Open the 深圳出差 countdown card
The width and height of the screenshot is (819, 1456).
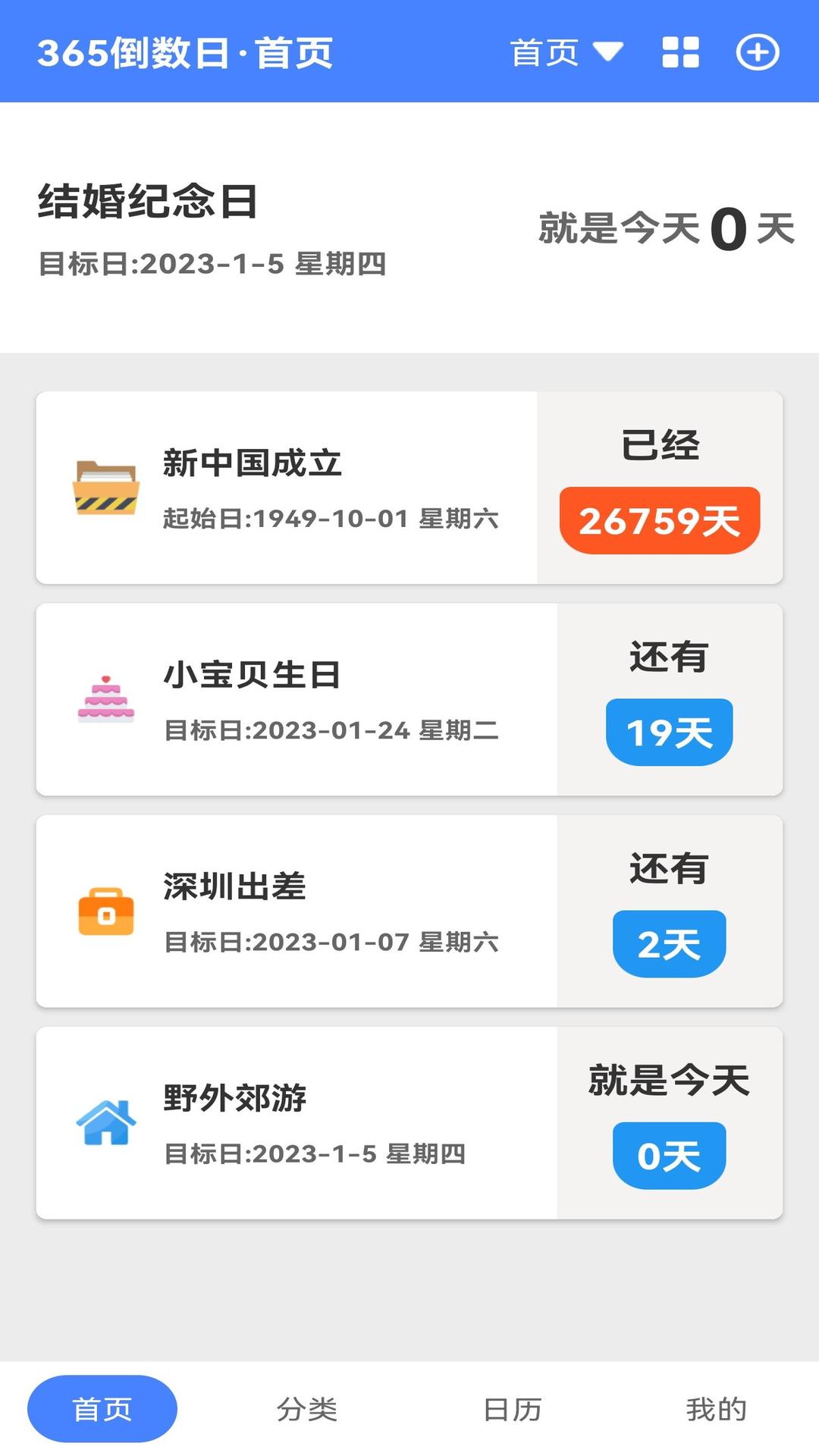(409, 911)
